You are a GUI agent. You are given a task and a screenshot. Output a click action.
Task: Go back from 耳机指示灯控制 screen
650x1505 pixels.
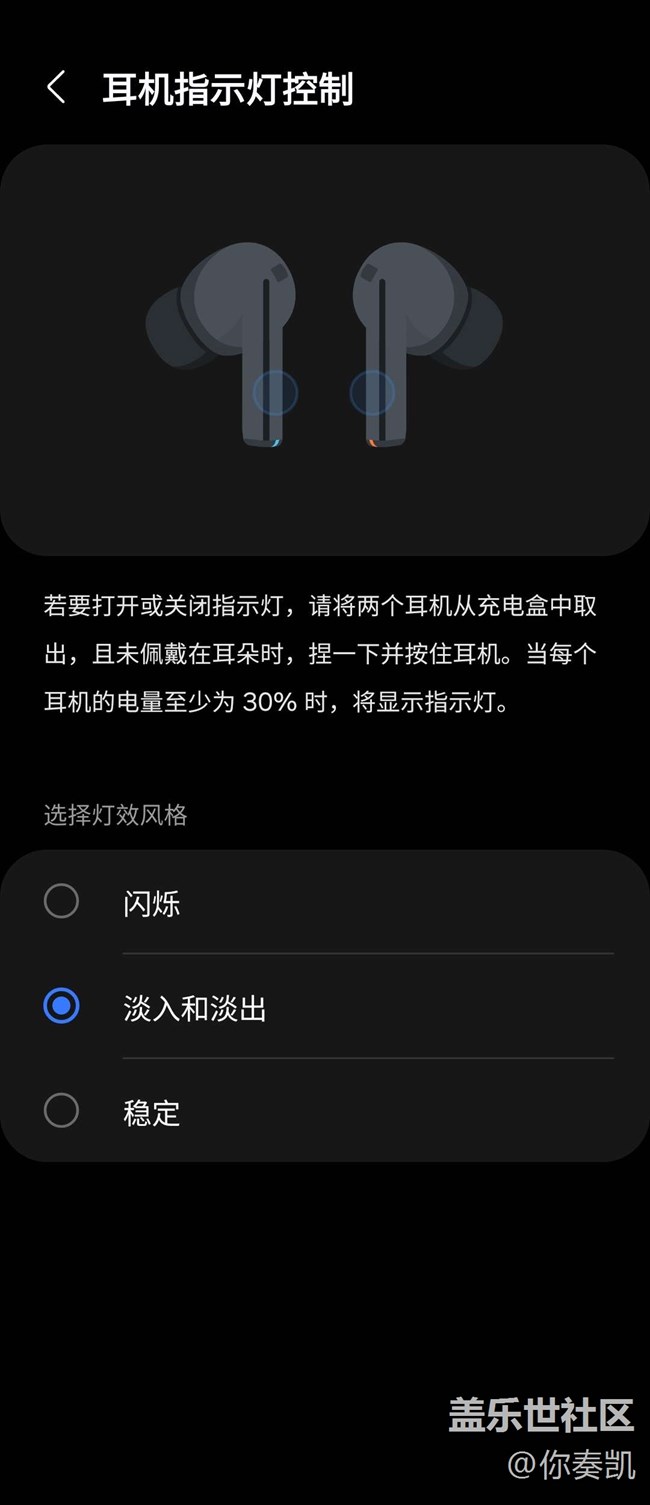pos(56,88)
